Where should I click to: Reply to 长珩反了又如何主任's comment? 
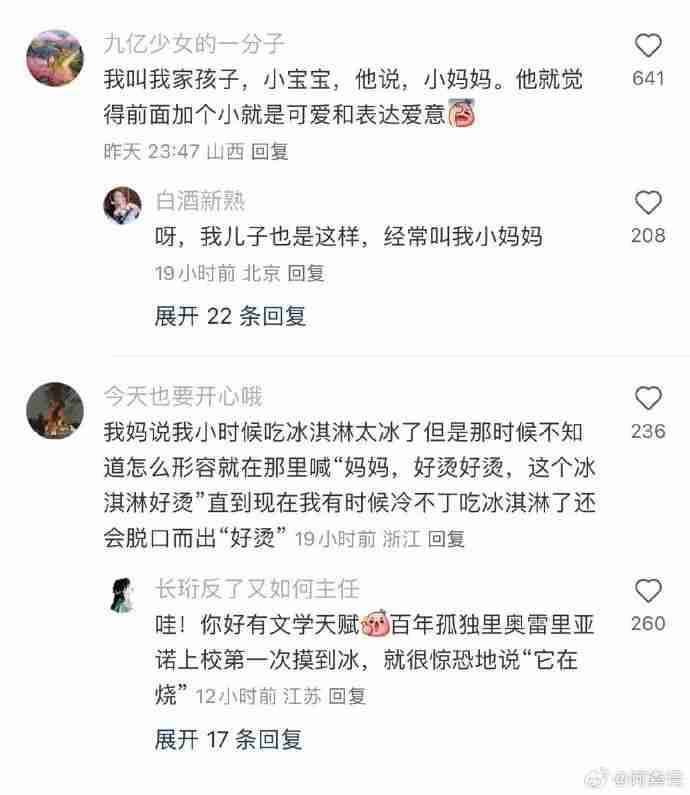347,695
